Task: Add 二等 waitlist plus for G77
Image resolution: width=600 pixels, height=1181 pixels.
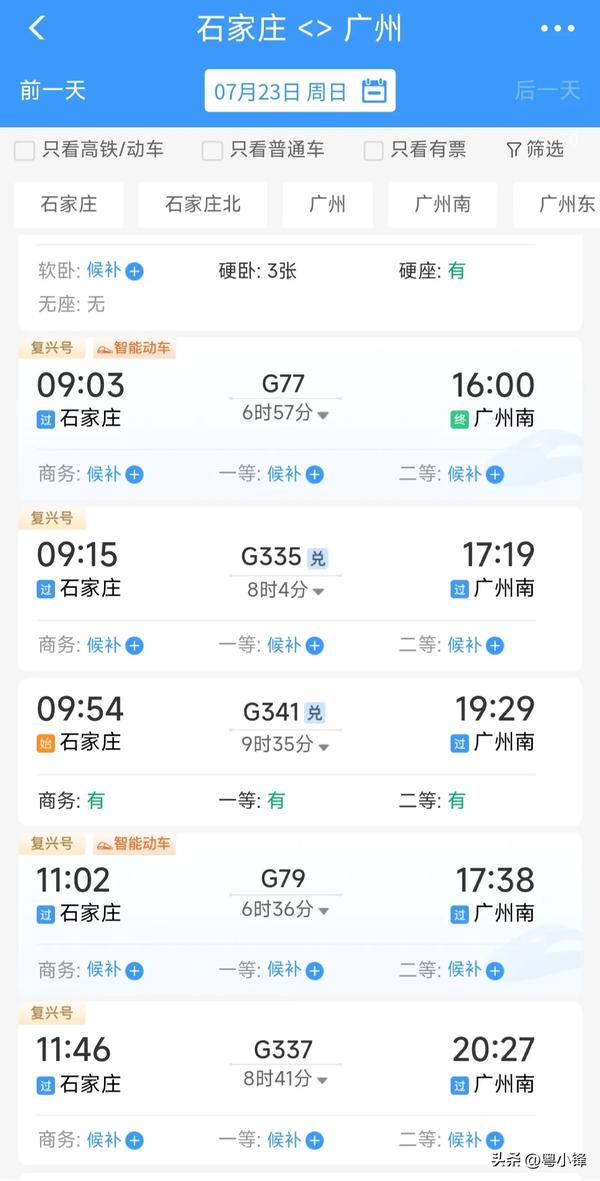Action: (495, 475)
